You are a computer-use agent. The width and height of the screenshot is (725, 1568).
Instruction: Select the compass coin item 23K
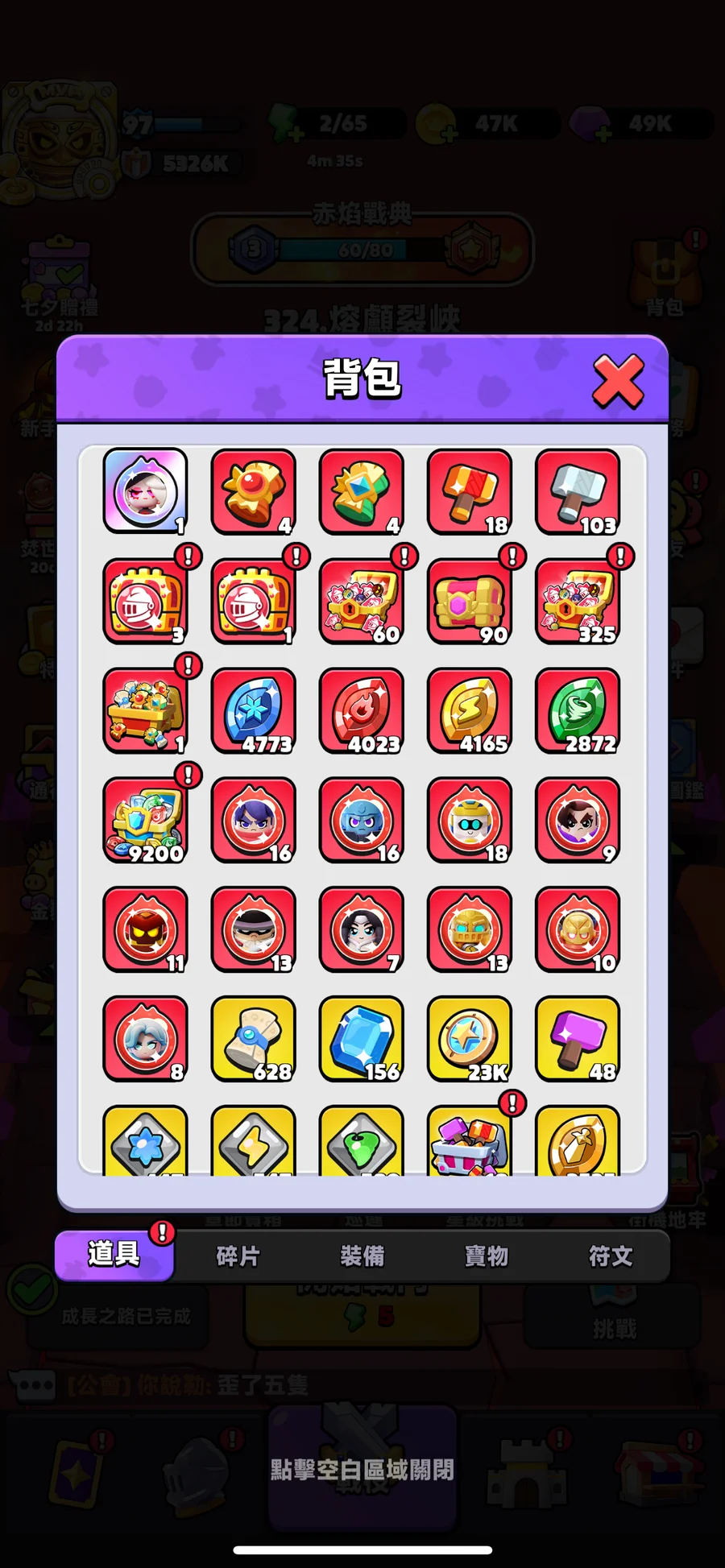[x=470, y=1039]
